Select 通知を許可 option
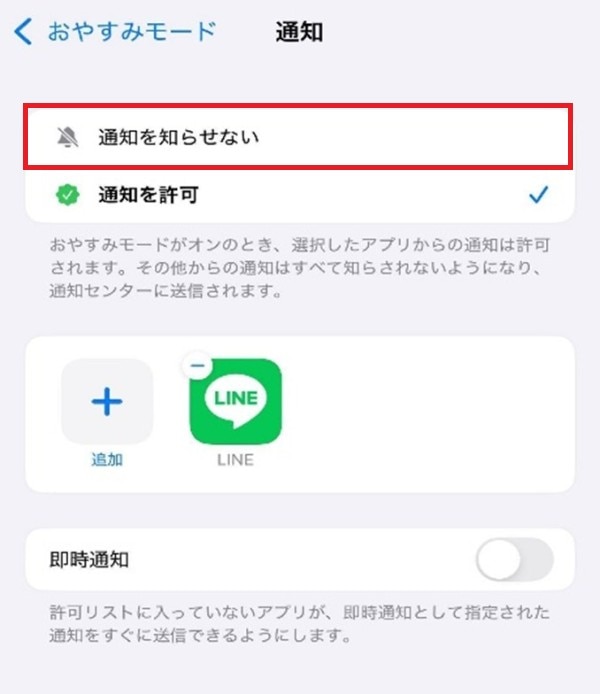Viewport: 600px width, 694px height. tap(298, 196)
